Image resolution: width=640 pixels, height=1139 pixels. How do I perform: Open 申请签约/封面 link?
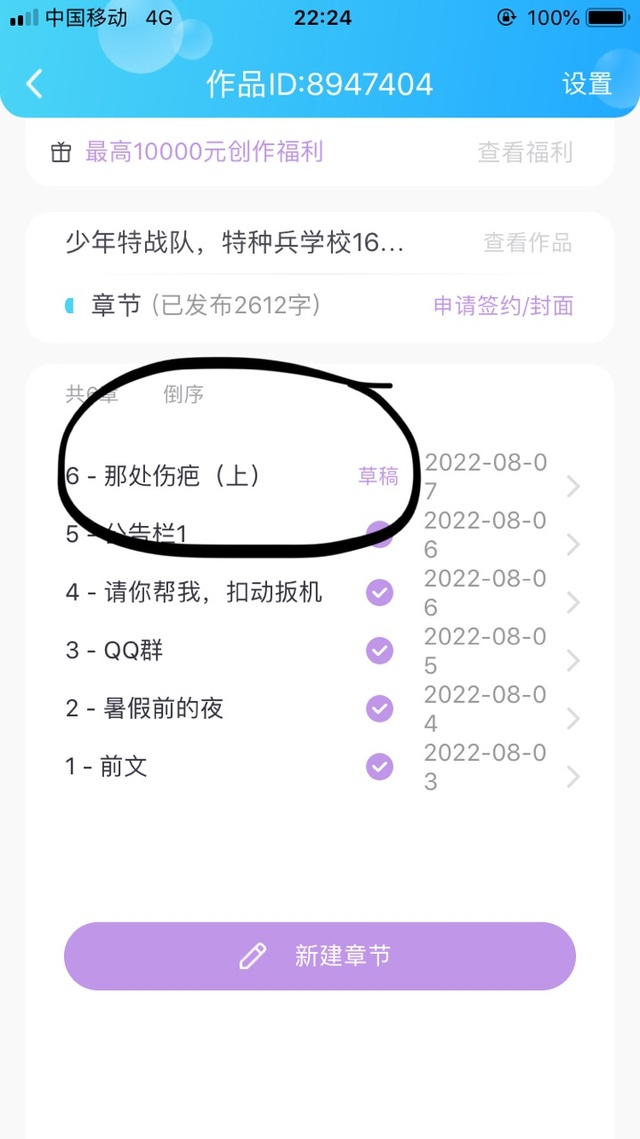tap(503, 306)
